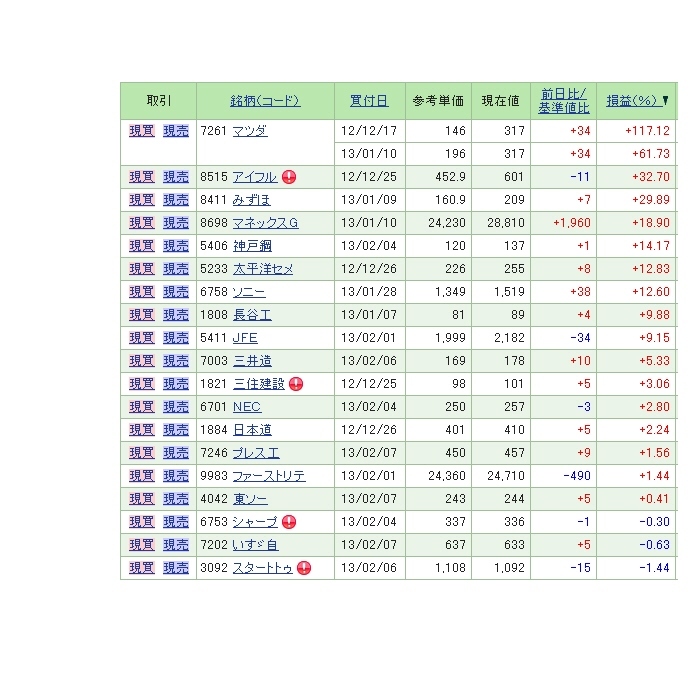Open the ソニー stock link

(249, 292)
